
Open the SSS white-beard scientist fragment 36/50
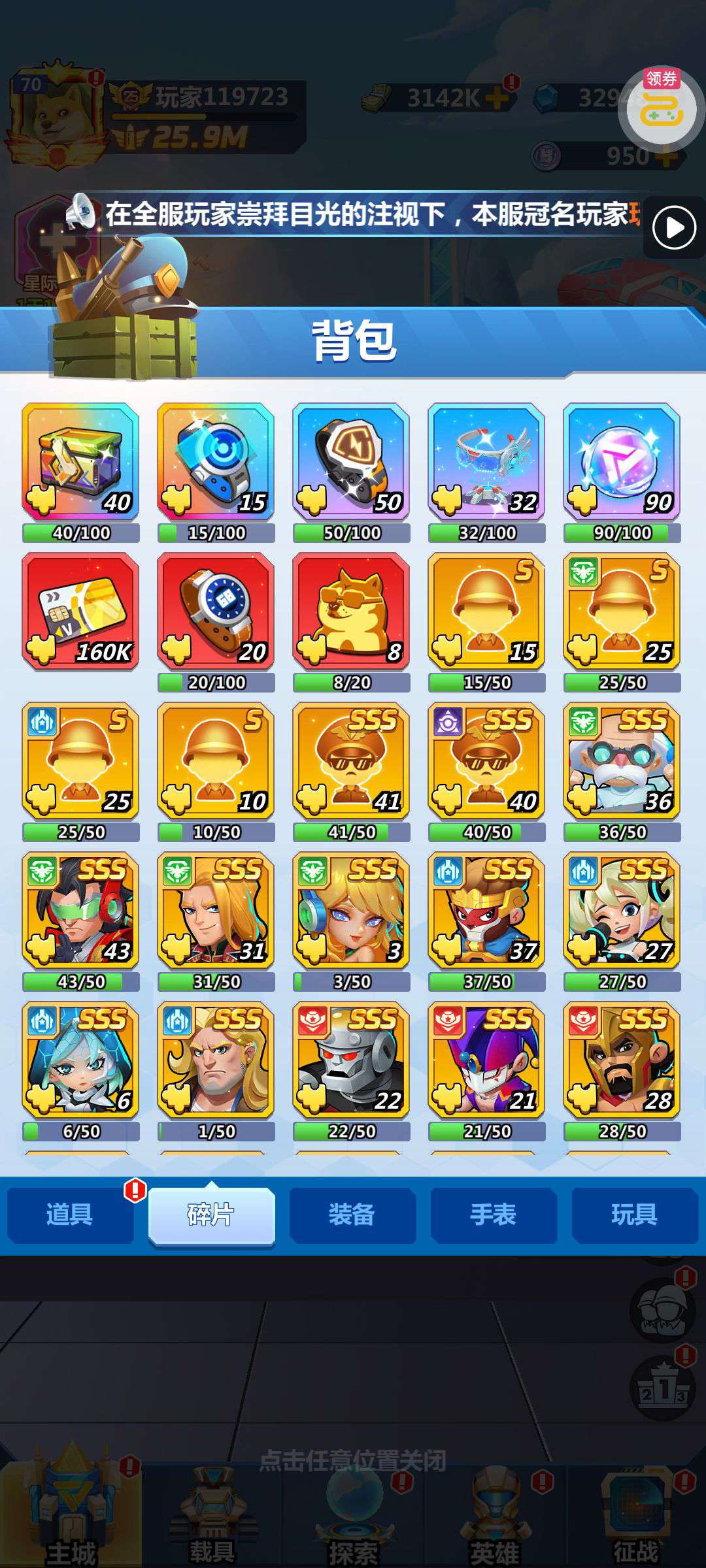tap(622, 761)
